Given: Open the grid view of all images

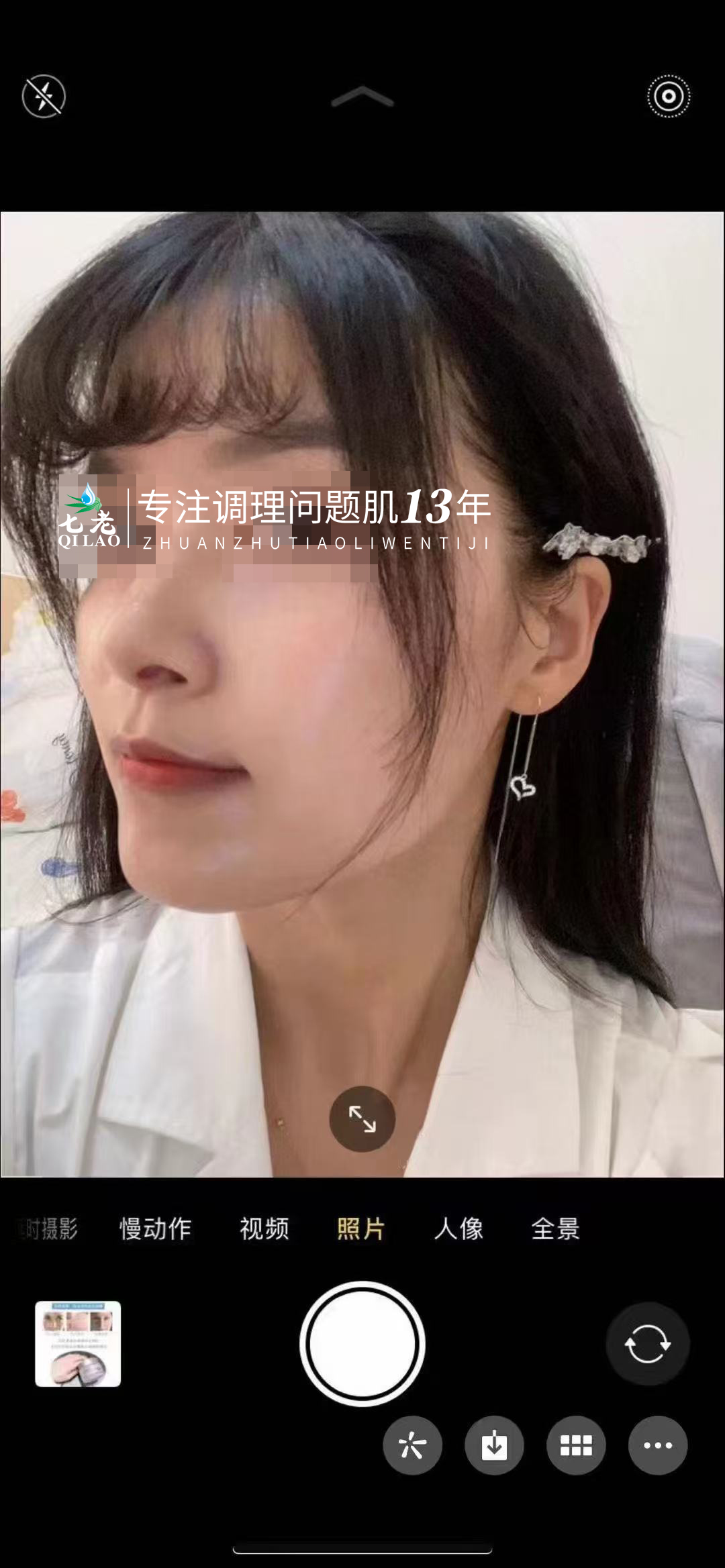Looking at the screenshot, I should pos(576,1445).
